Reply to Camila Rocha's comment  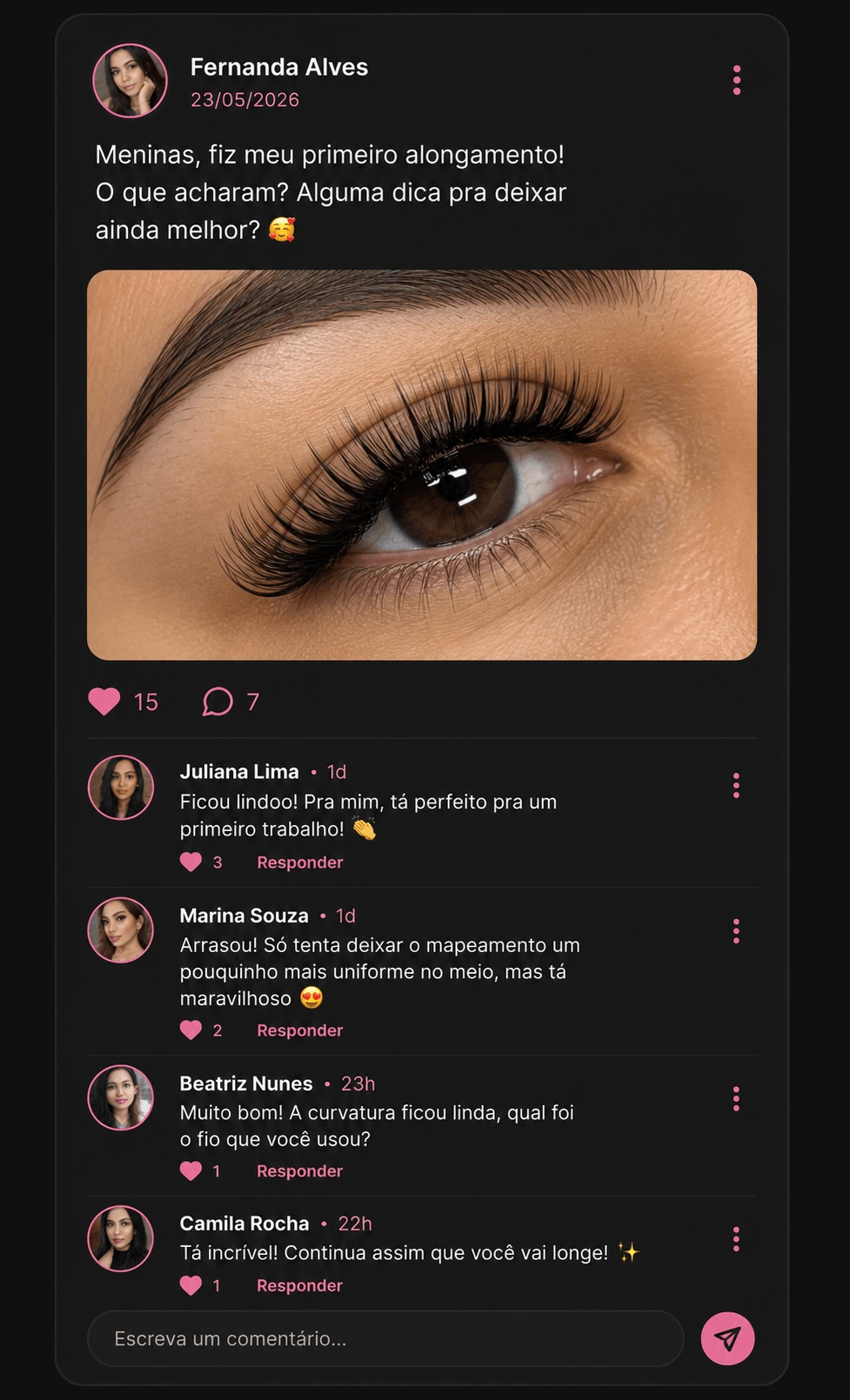pos(299,1285)
